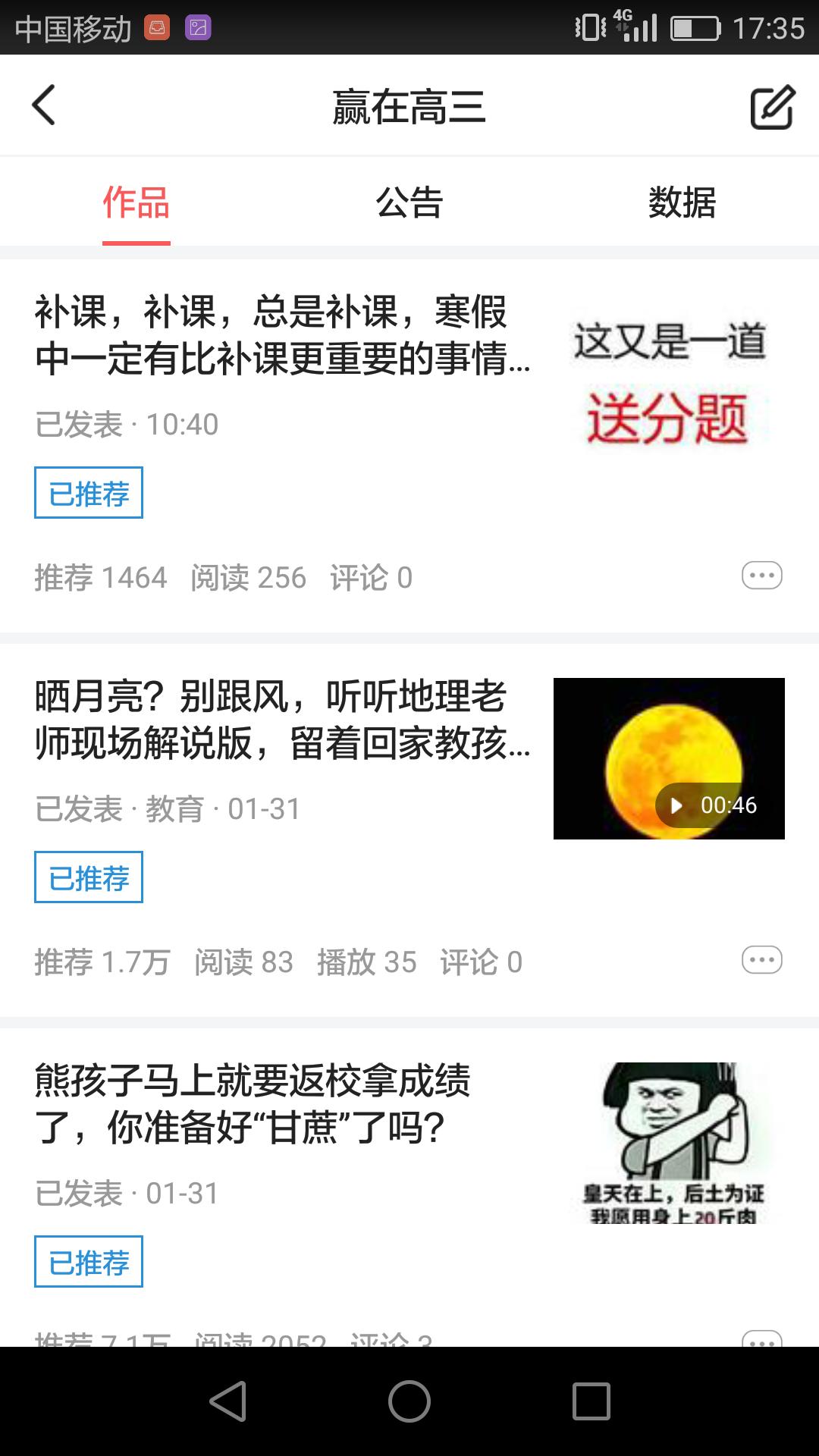Tap the 评论 0 count on the first post
Screen dimensions: 819x1456
coord(370,578)
